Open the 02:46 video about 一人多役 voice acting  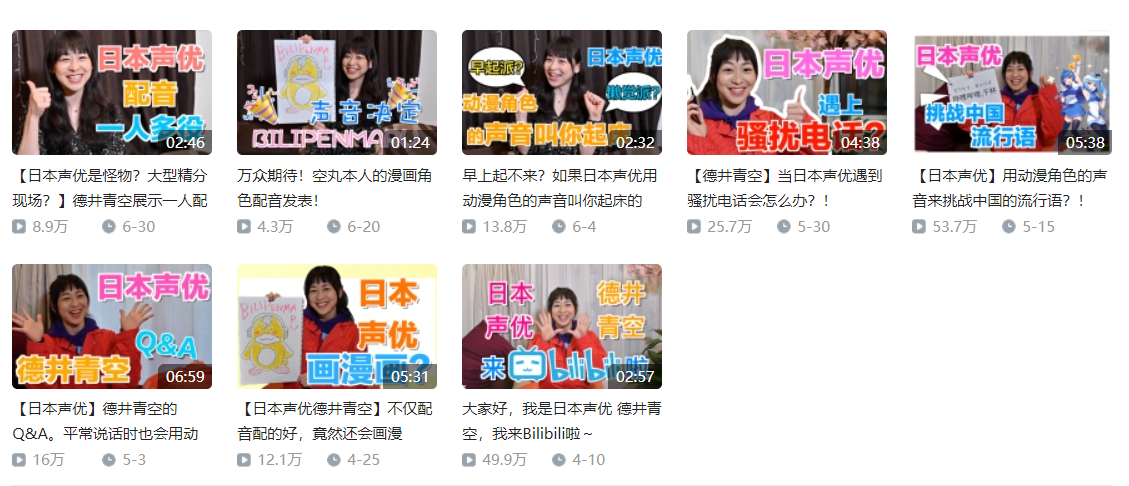point(111,92)
